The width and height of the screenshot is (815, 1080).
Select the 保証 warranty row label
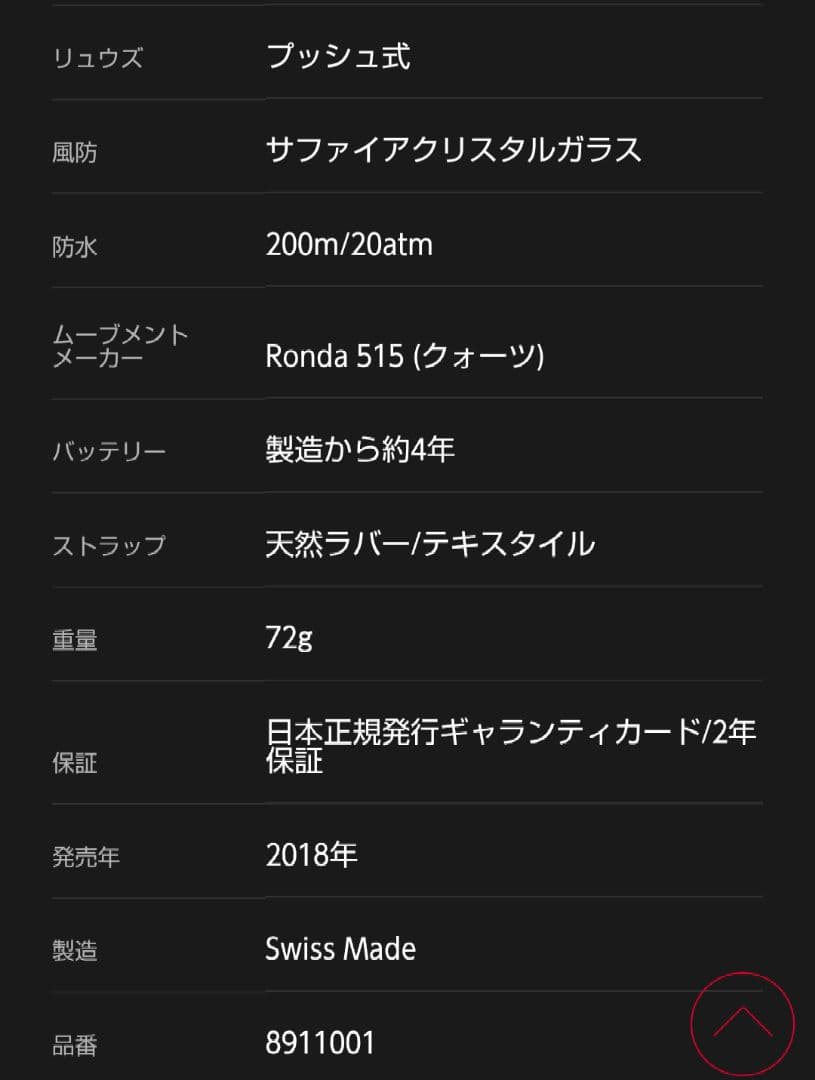tap(75, 763)
